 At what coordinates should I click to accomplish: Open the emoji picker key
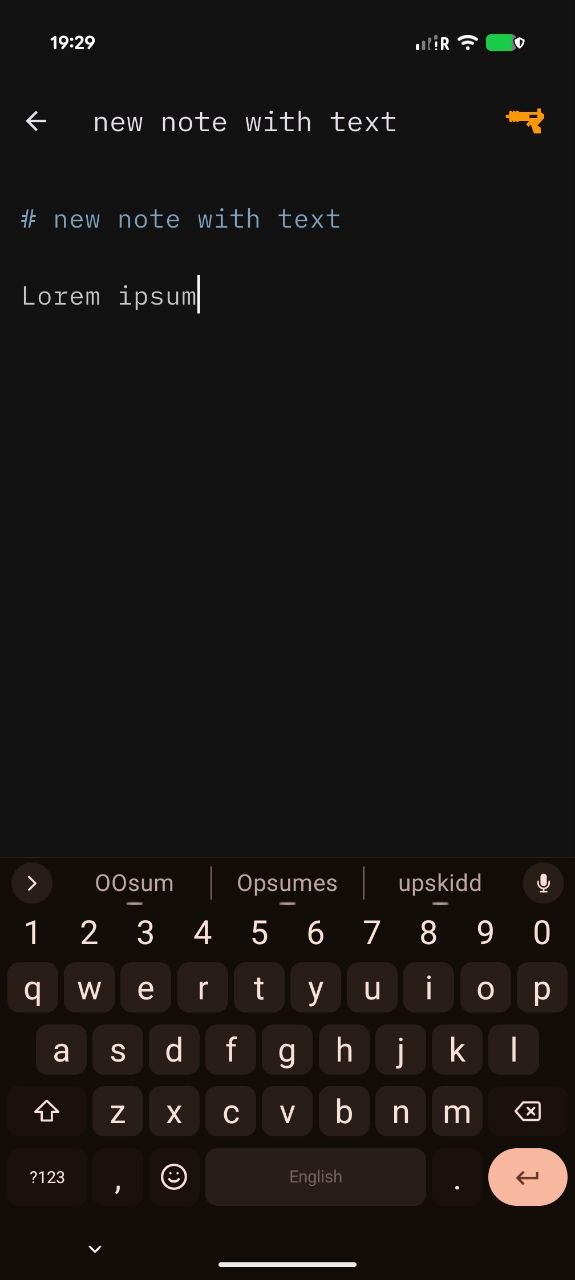click(174, 1177)
